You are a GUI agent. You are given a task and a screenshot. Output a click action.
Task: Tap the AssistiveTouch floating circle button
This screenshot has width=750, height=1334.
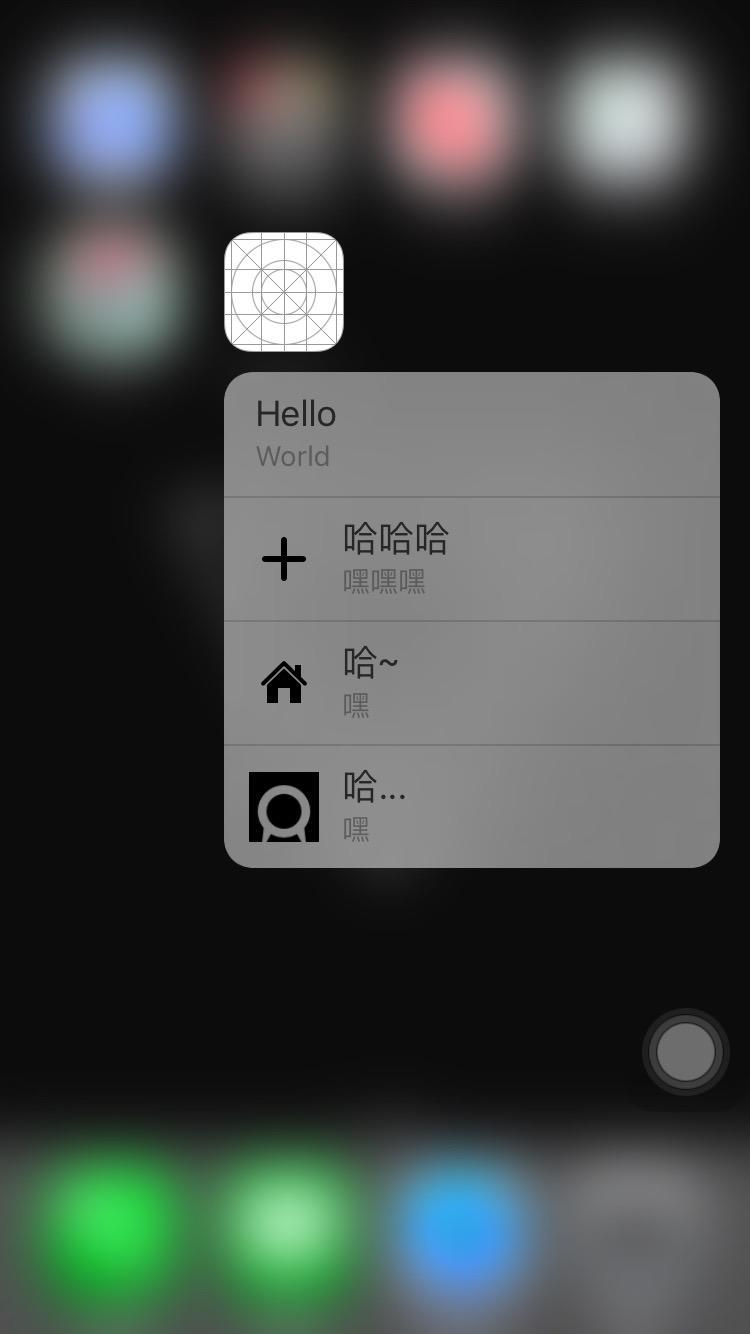tap(685, 1051)
